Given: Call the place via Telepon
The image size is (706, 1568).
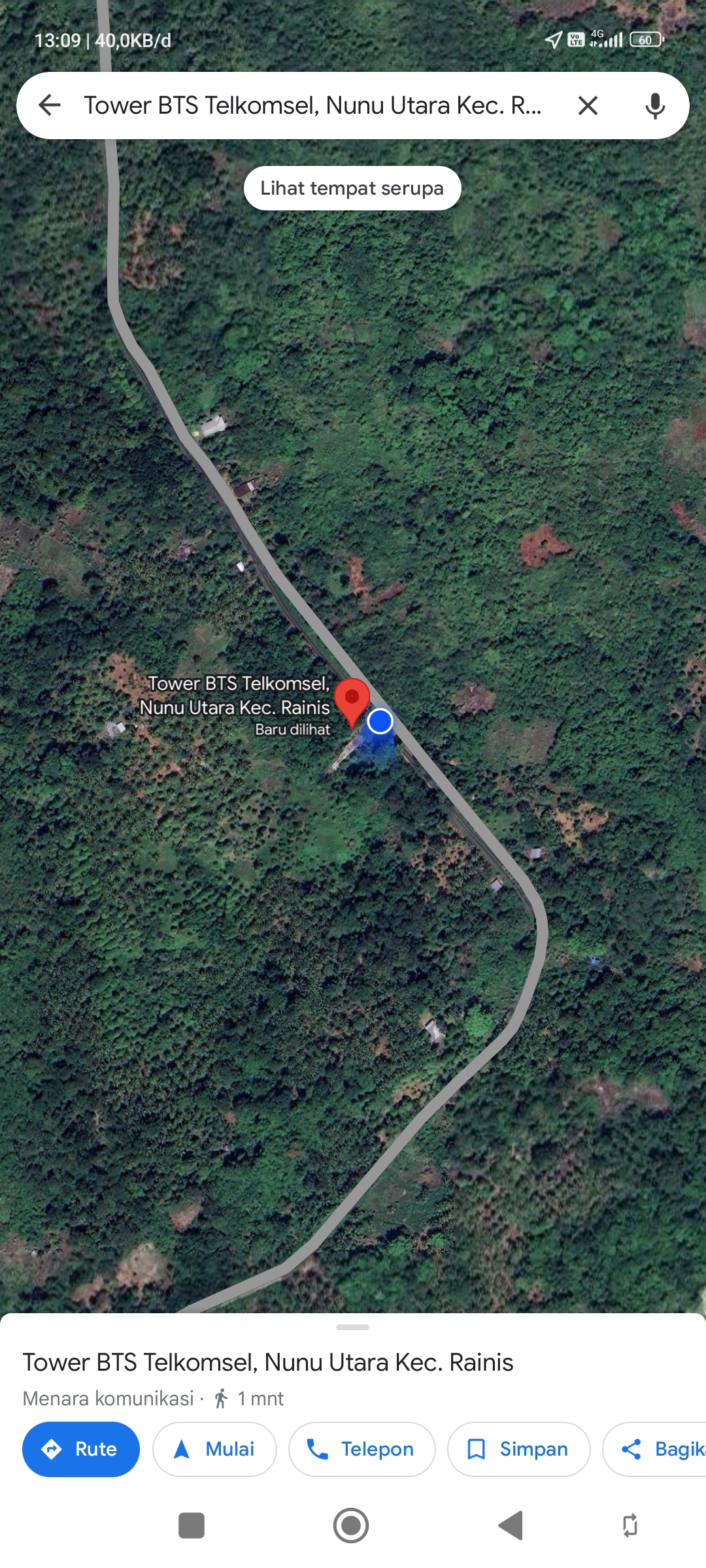Looking at the screenshot, I should (x=362, y=1449).
